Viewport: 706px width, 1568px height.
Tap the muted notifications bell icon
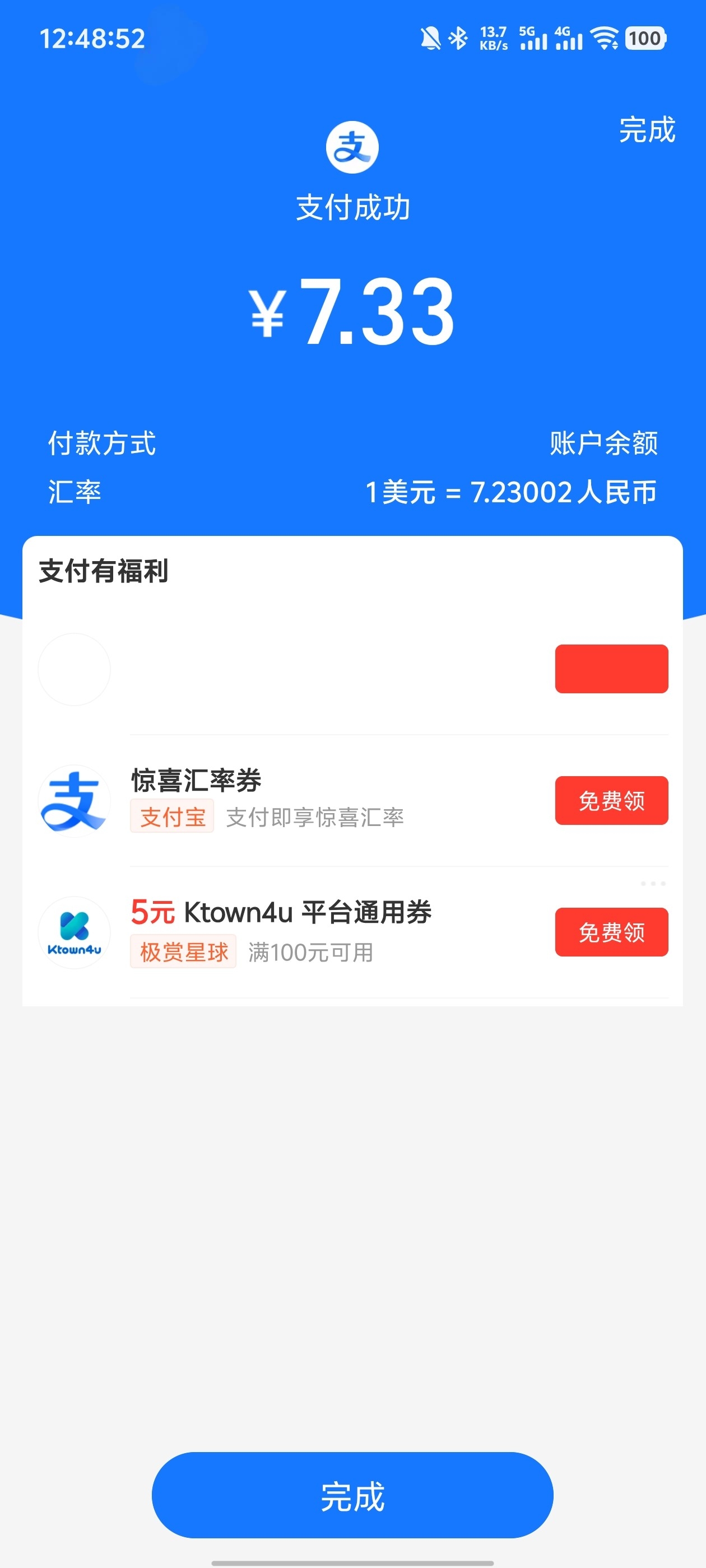430,38
